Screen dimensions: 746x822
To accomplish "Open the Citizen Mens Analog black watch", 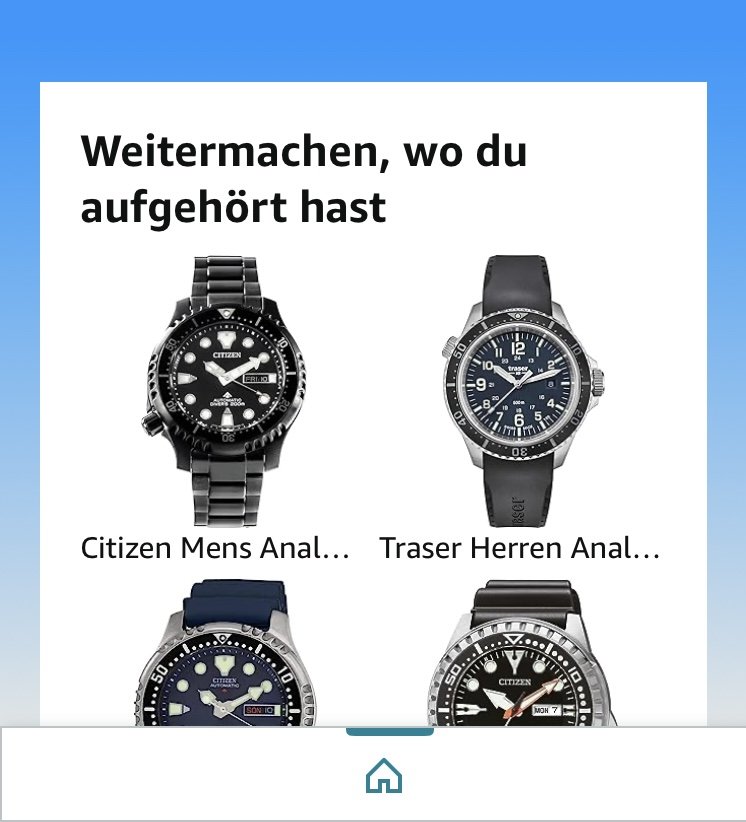I will [224, 390].
